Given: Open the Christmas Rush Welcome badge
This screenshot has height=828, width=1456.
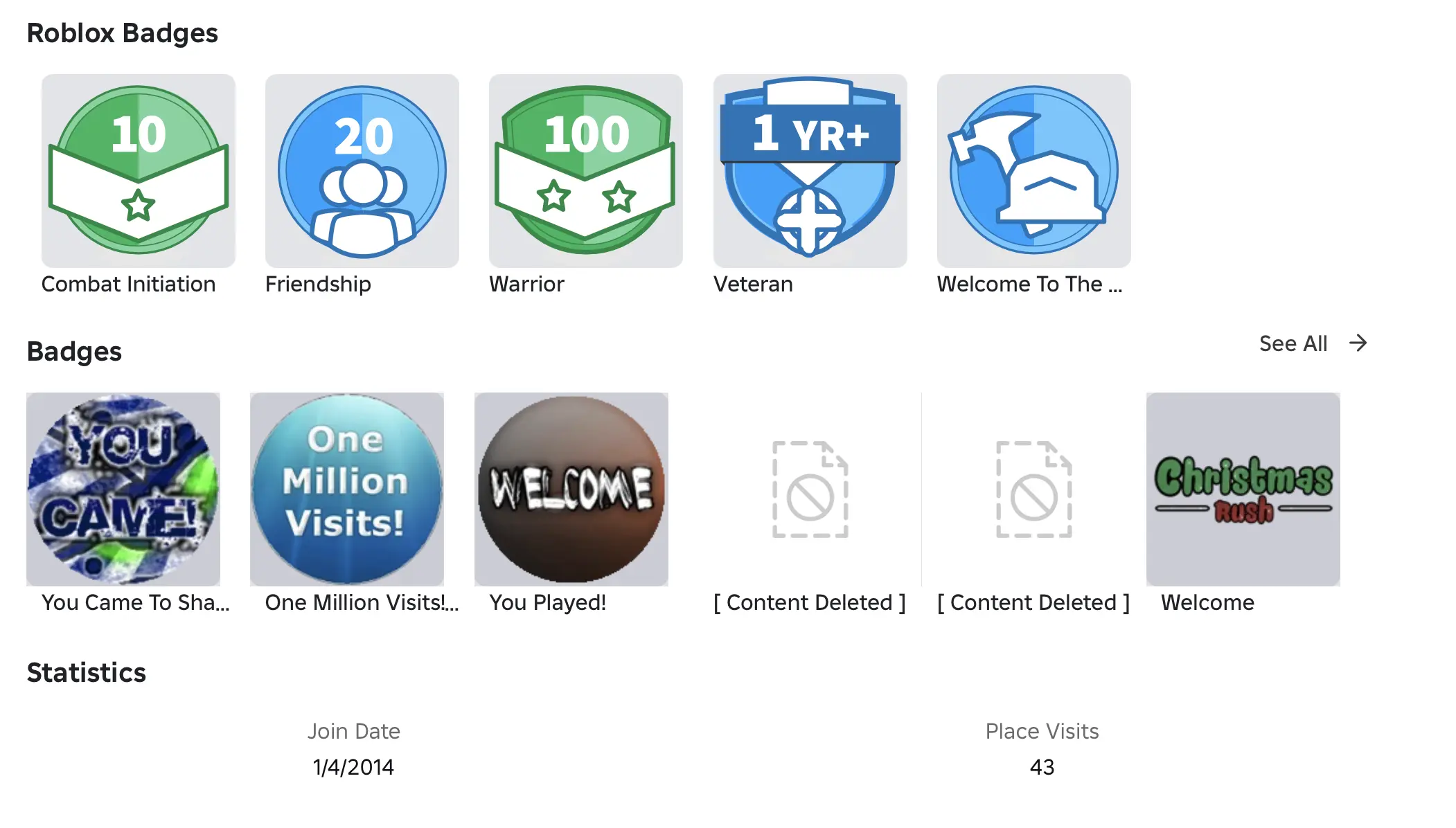Looking at the screenshot, I should click(1243, 489).
